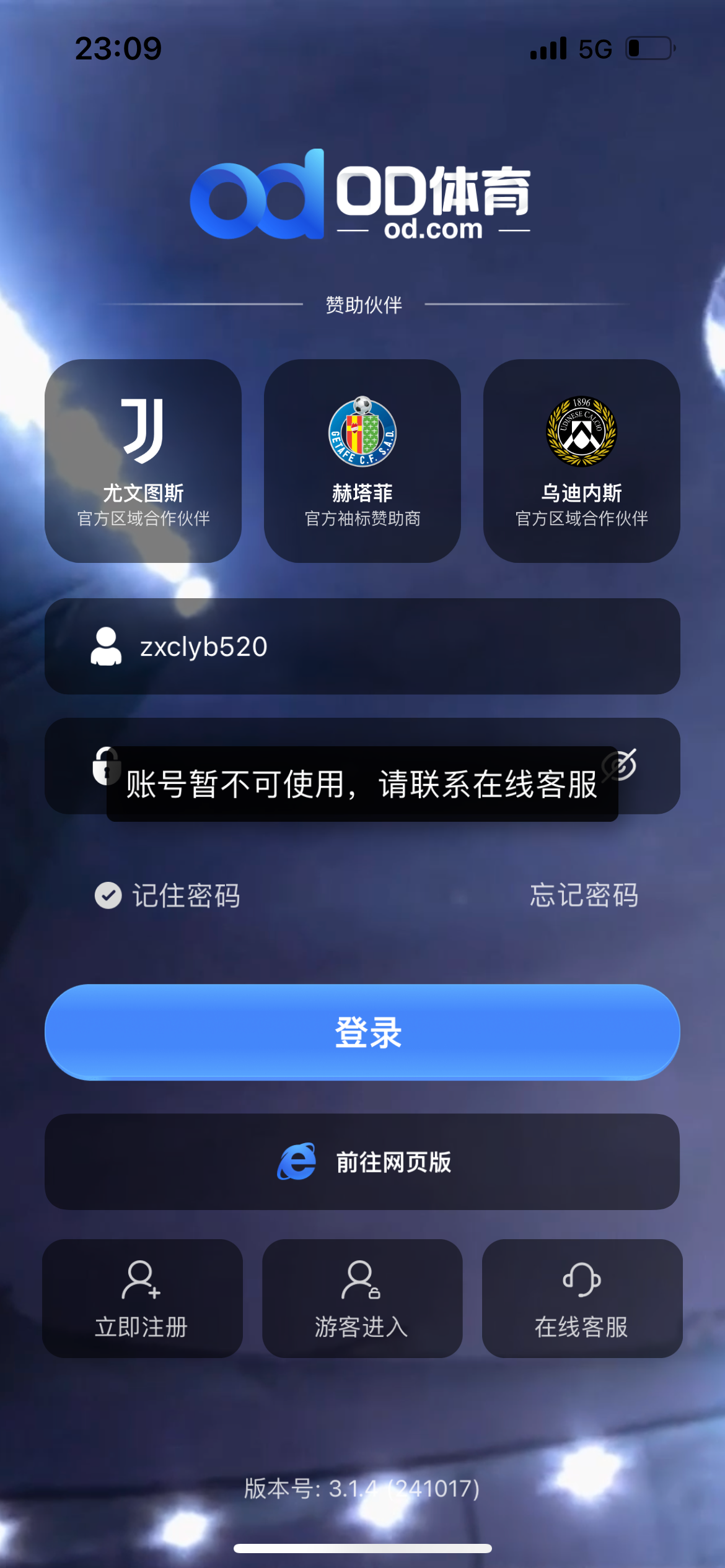Click the OD体育 app logo
Screen dimensions: 725x1568
[362, 198]
